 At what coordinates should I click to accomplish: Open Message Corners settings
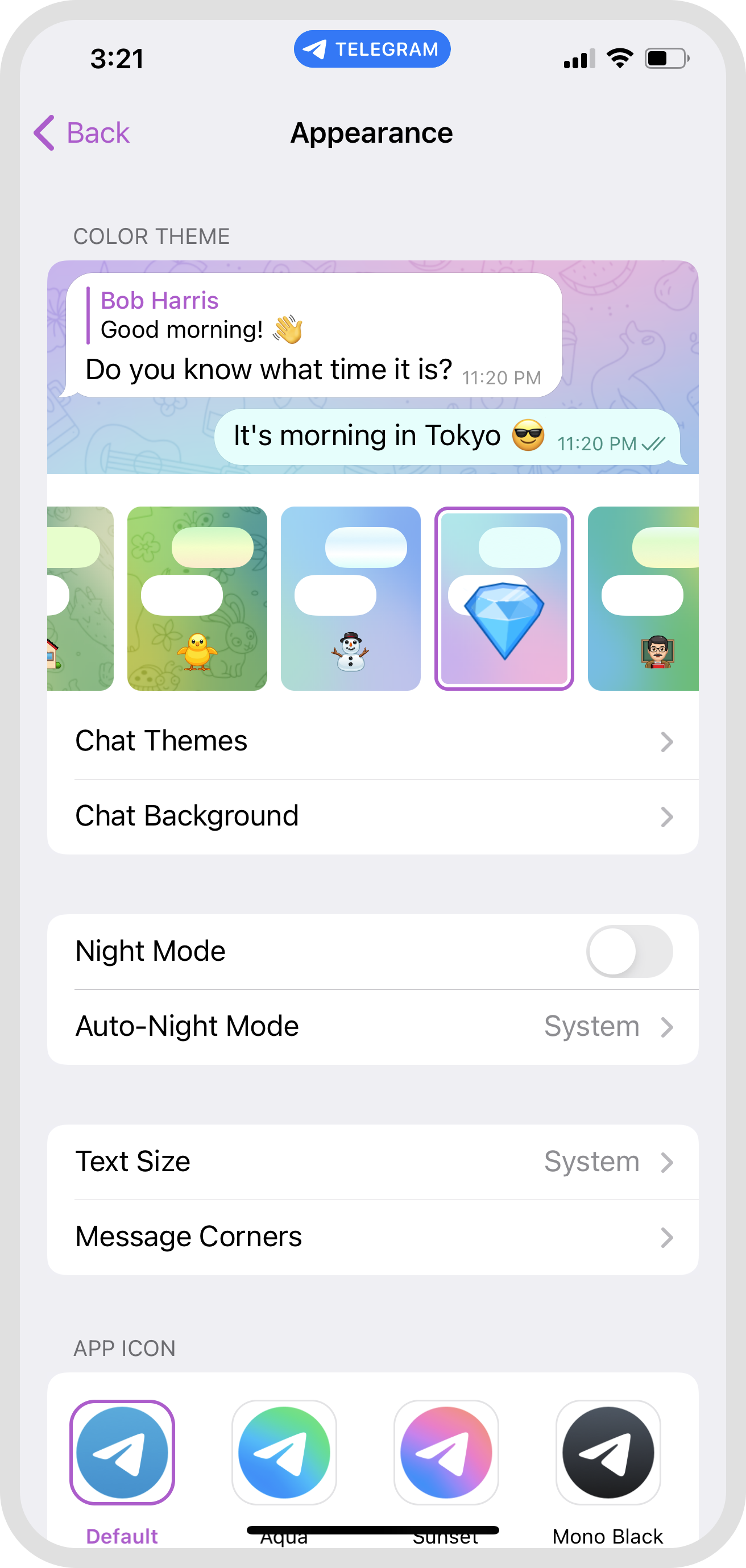click(x=372, y=1237)
